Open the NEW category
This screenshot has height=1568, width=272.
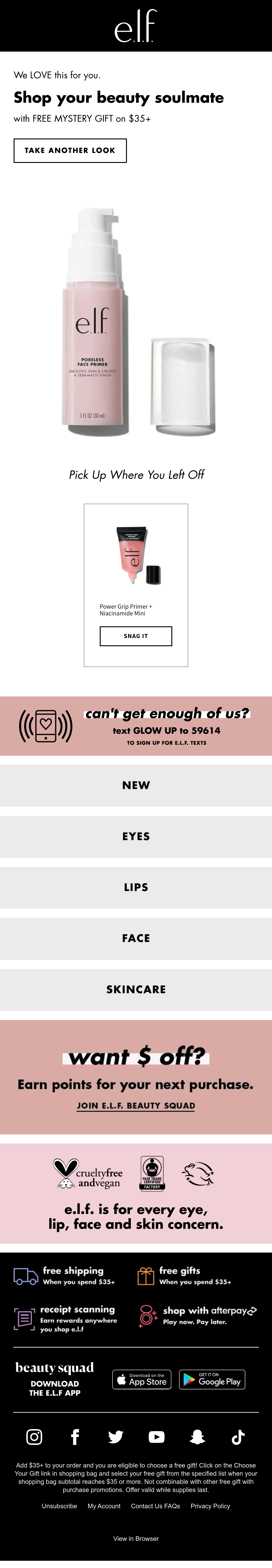click(x=136, y=785)
